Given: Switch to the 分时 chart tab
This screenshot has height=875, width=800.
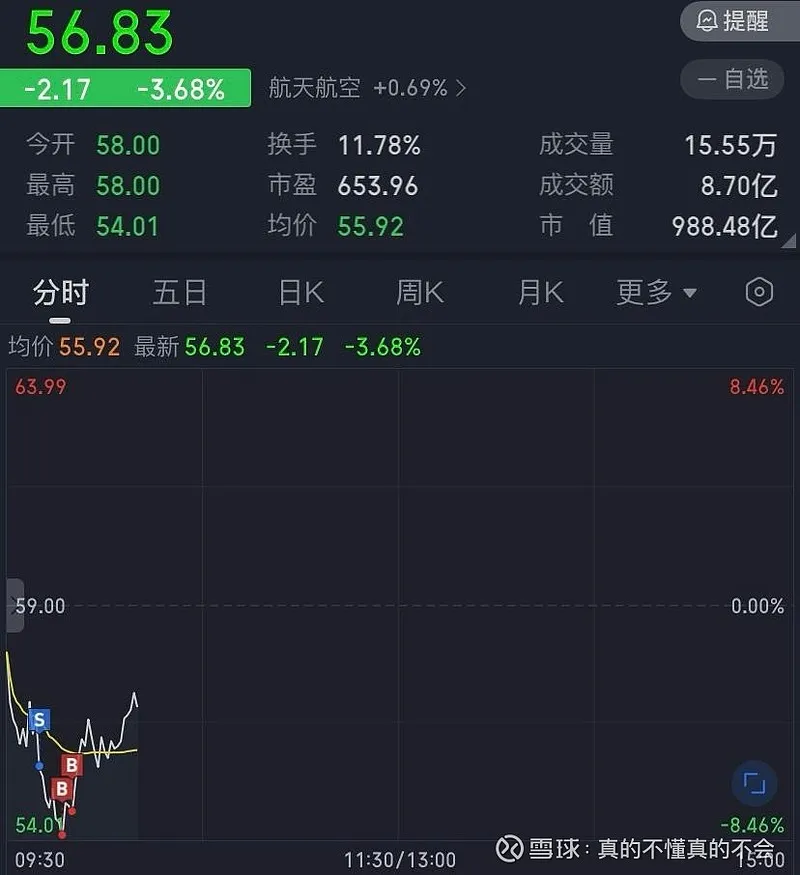Looking at the screenshot, I should [61, 293].
